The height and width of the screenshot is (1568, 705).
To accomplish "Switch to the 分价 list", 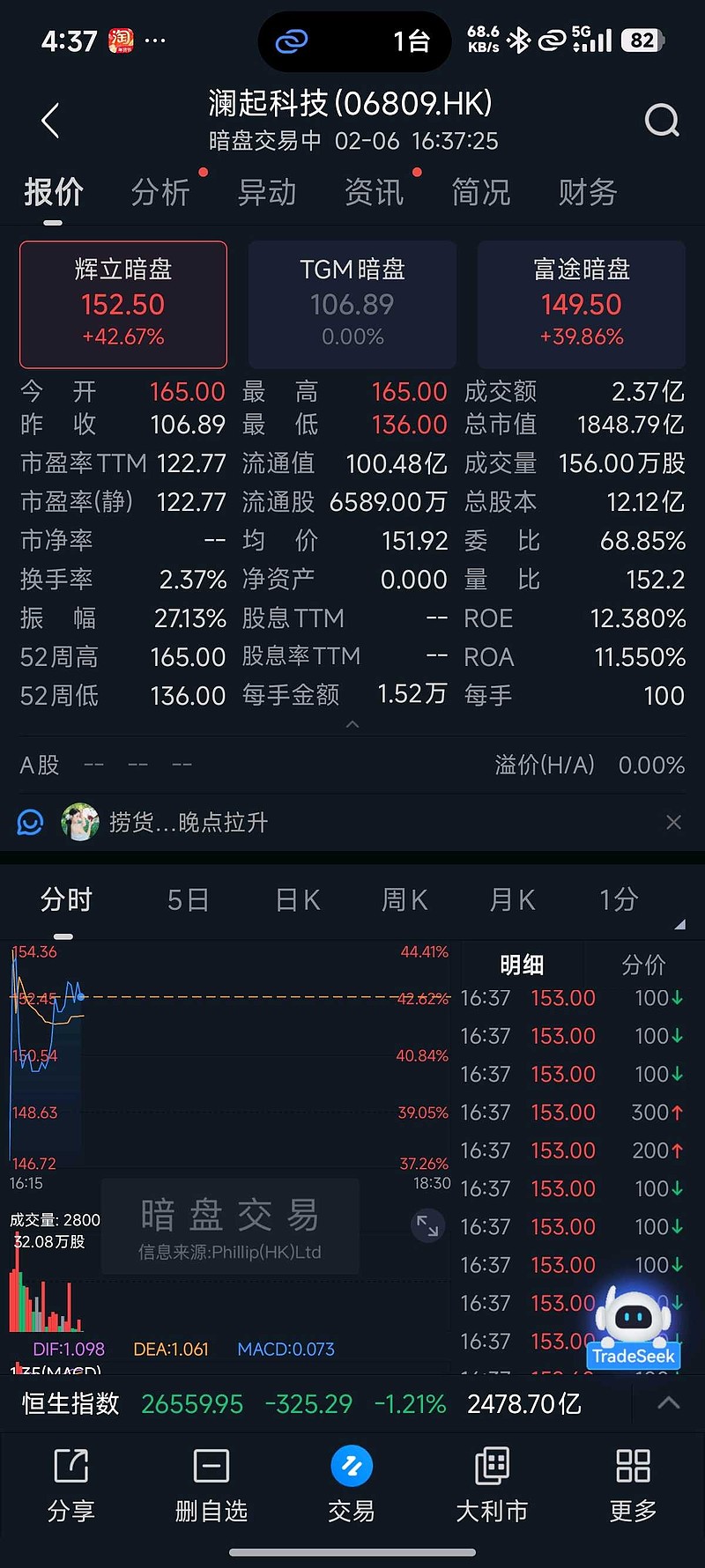I will 643,965.
